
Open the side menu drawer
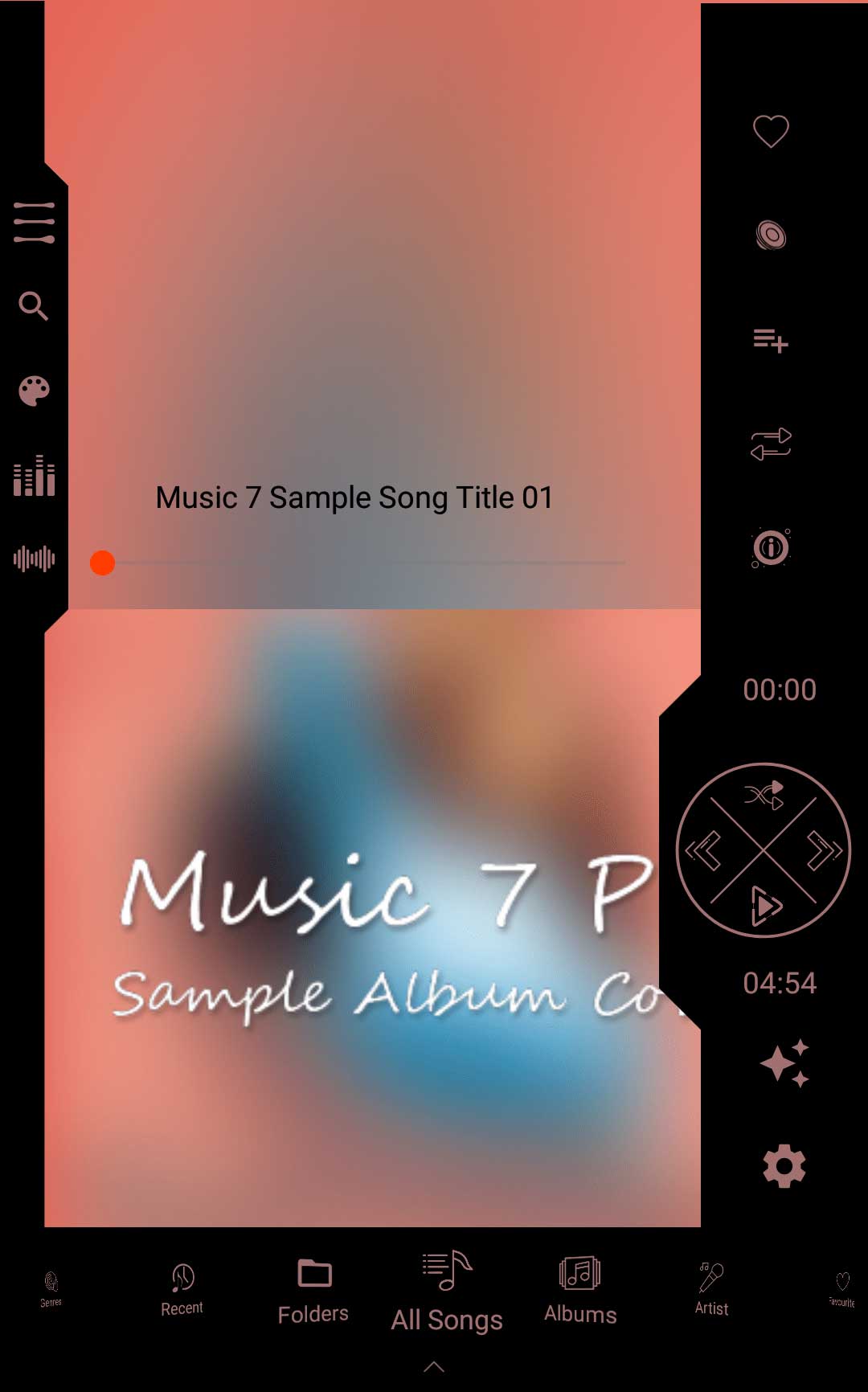click(x=34, y=223)
